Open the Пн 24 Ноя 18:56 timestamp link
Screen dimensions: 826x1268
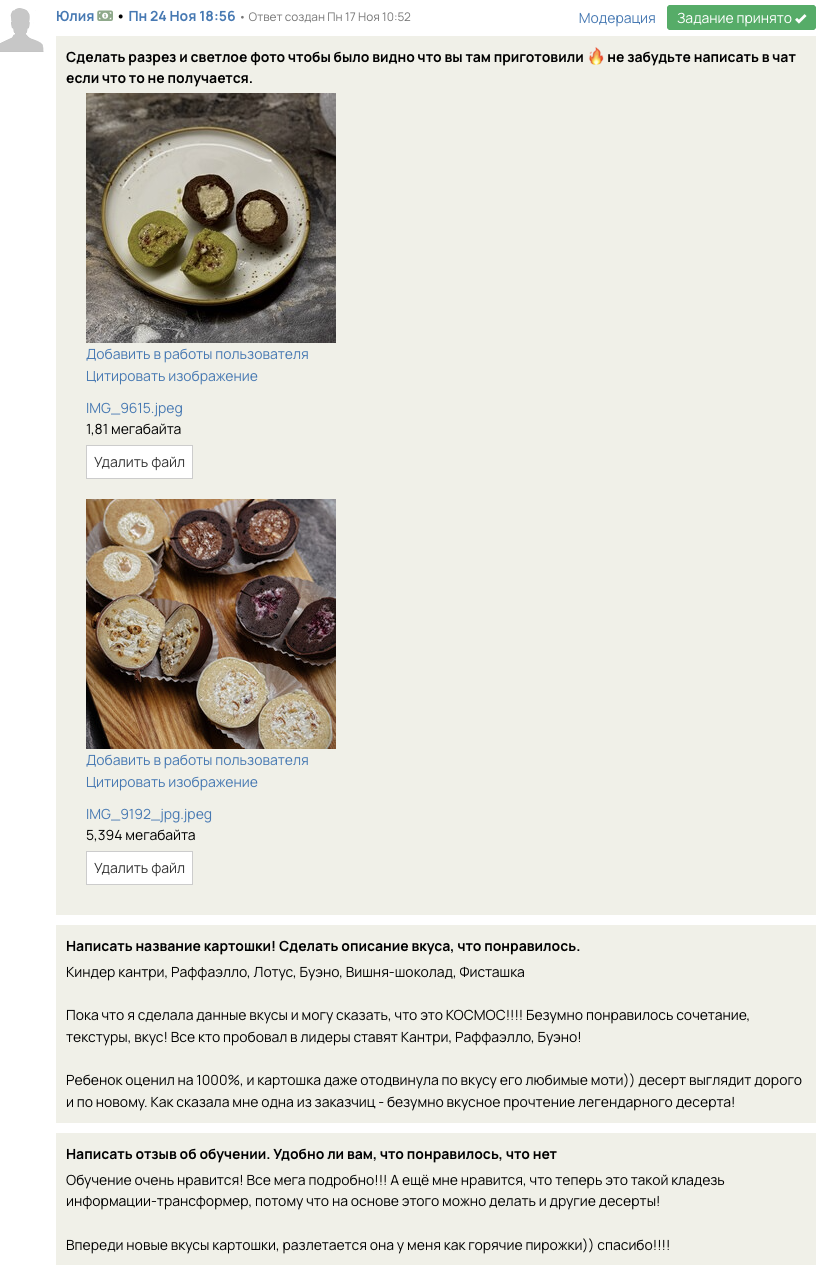pos(182,16)
